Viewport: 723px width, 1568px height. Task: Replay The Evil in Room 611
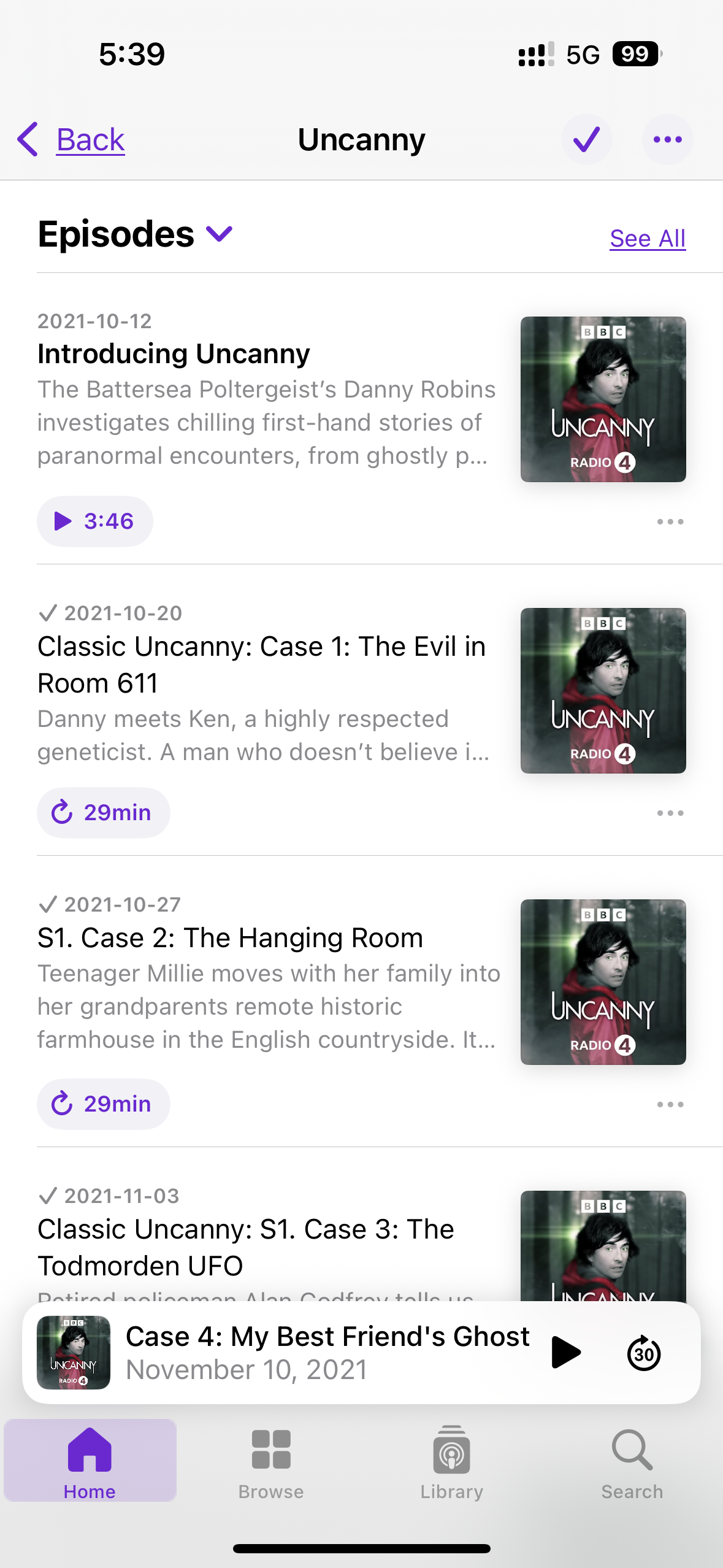coord(103,813)
